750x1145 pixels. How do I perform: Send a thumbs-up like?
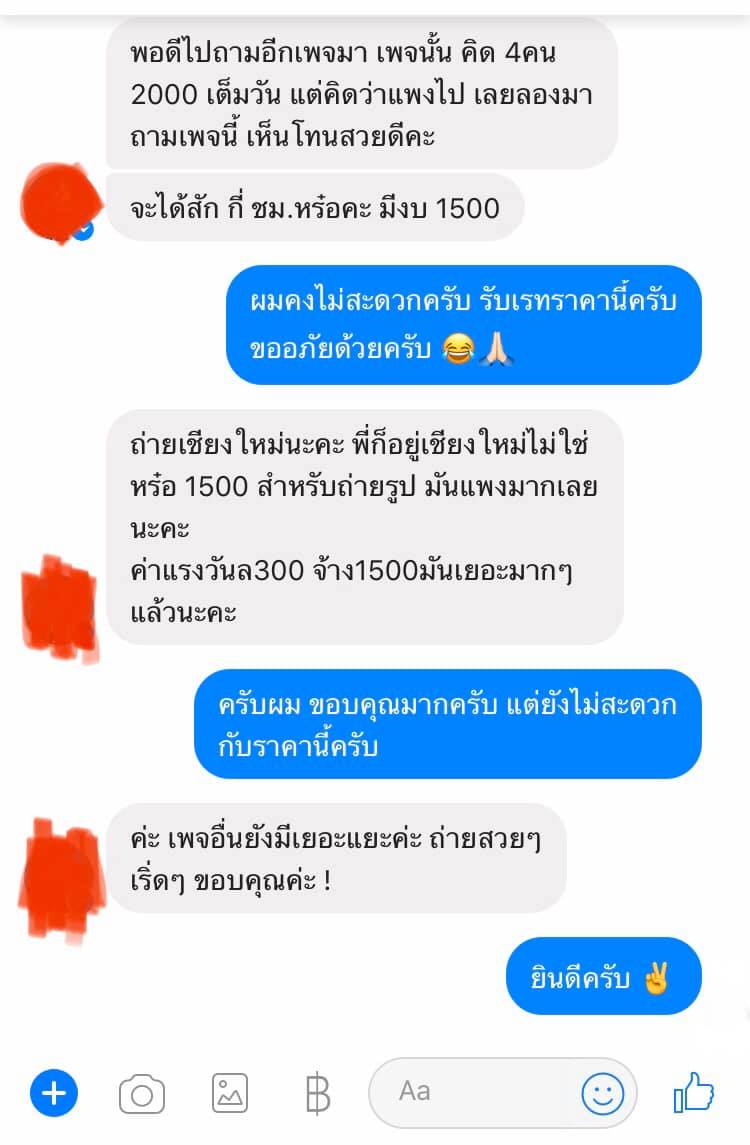point(695,1091)
